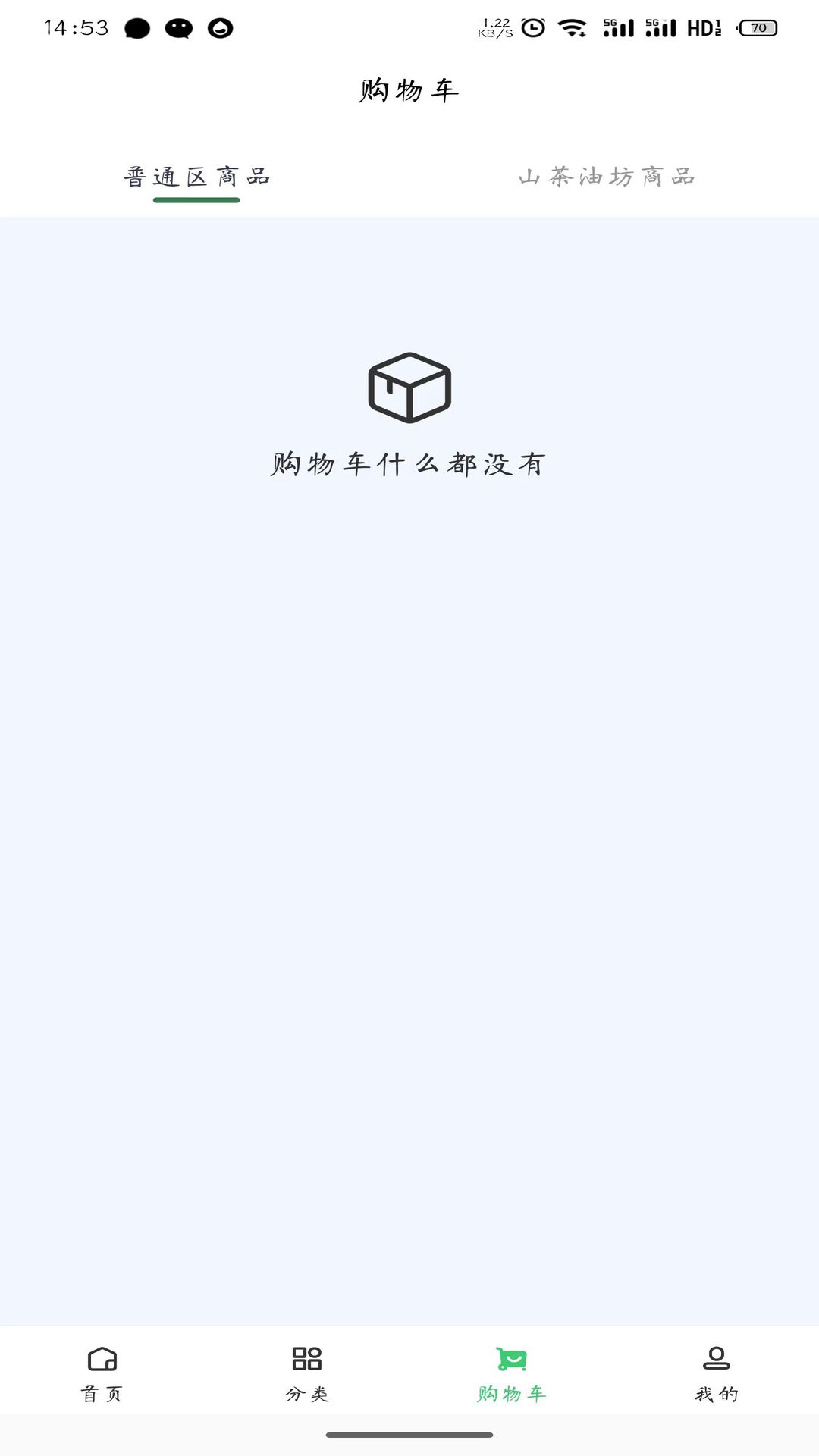
Task: Select the 普通区商品 tab
Action: 196,177
